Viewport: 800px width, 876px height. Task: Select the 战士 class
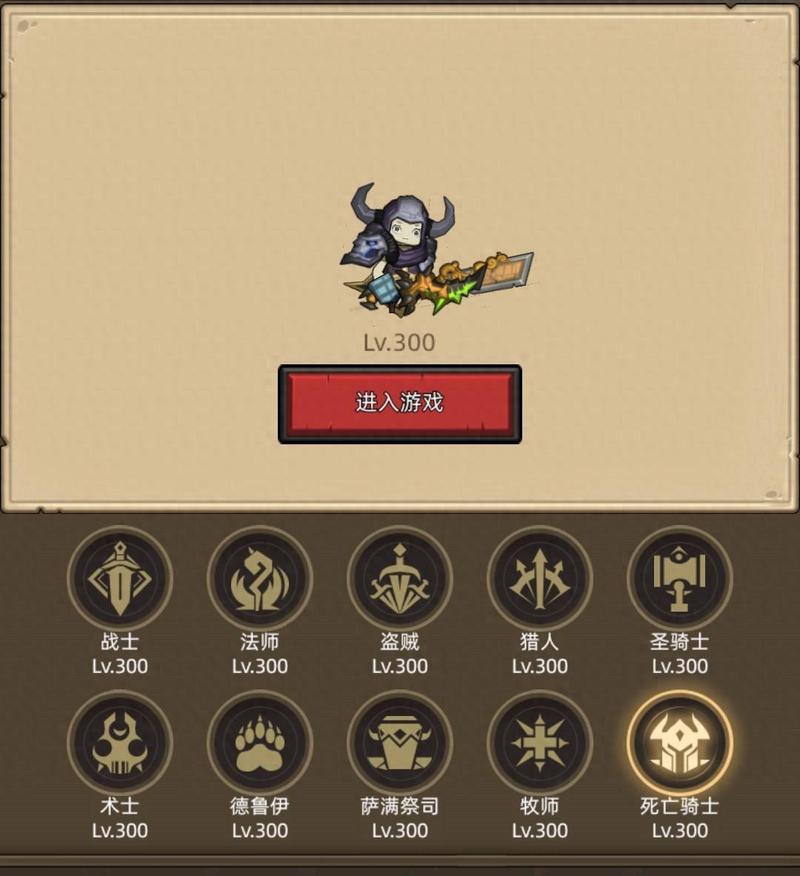[120, 578]
